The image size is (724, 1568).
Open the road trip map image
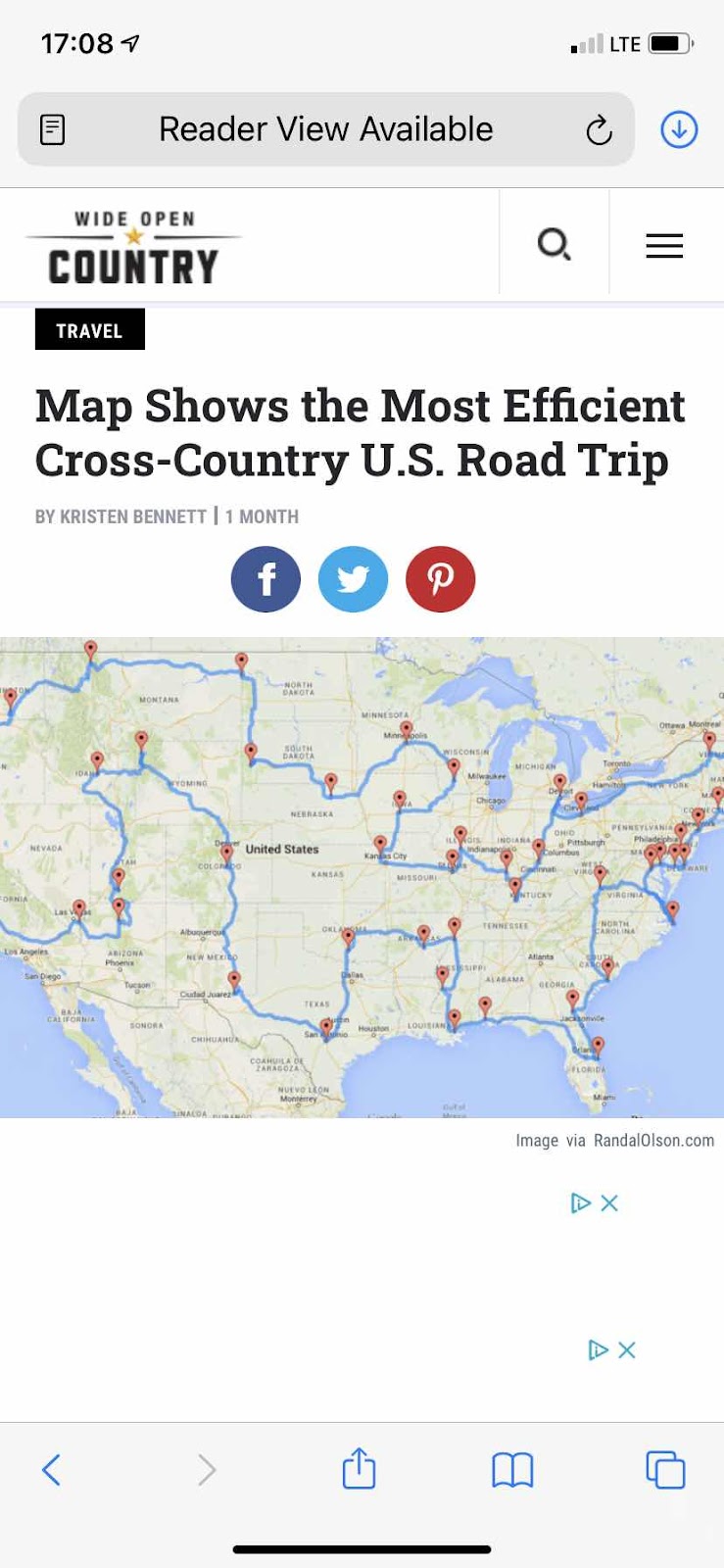click(x=362, y=877)
